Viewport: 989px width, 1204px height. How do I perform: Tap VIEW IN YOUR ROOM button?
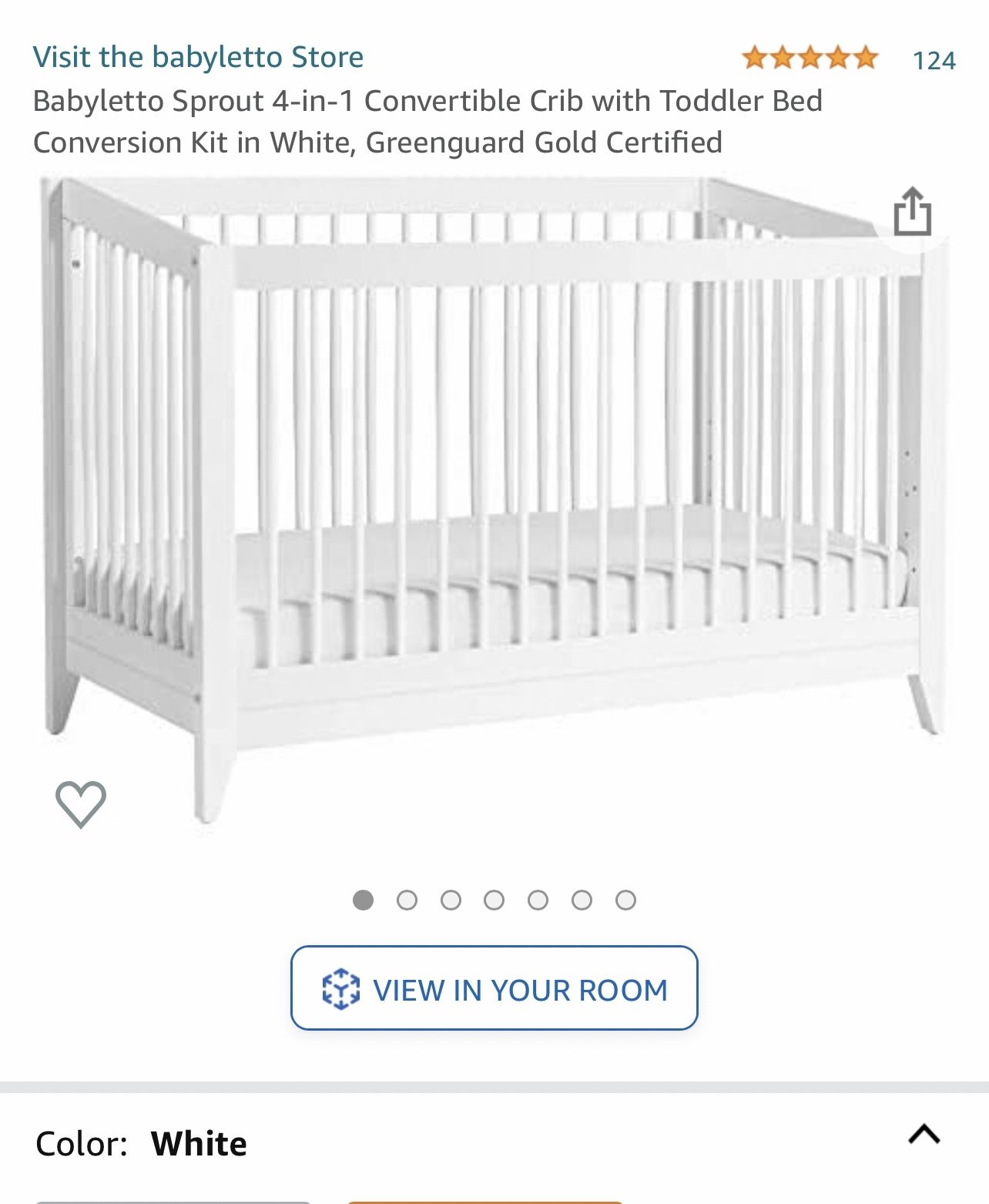[494, 988]
